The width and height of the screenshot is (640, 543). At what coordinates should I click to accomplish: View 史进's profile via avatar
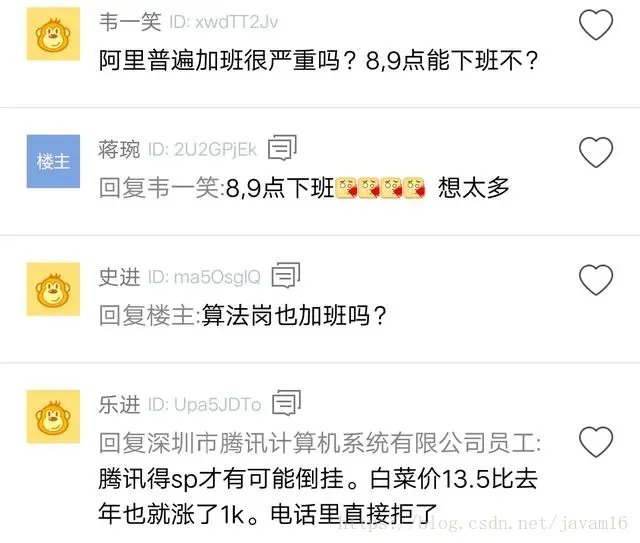[x=53, y=288]
